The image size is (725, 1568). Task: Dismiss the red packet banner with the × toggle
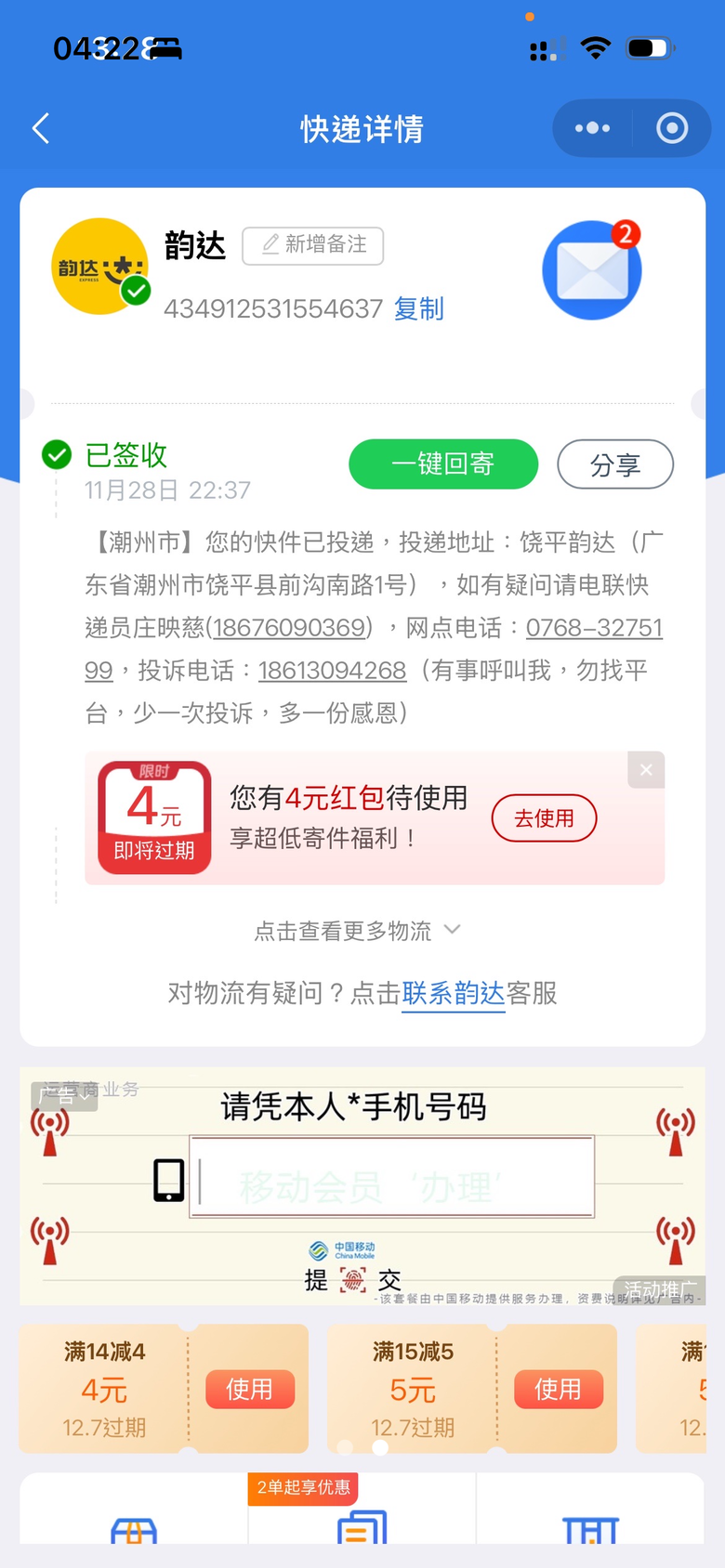[646, 770]
